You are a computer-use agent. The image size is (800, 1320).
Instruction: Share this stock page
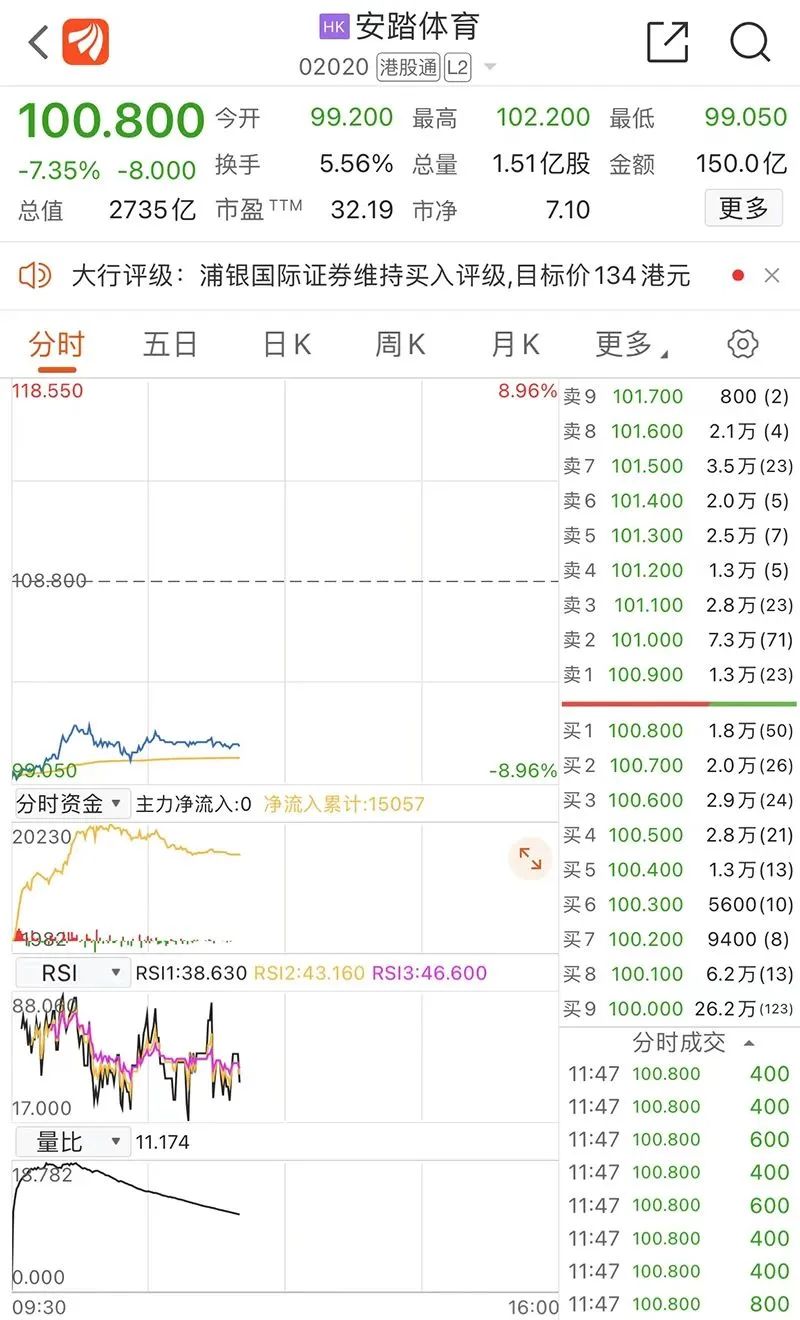pyautogui.click(x=667, y=42)
